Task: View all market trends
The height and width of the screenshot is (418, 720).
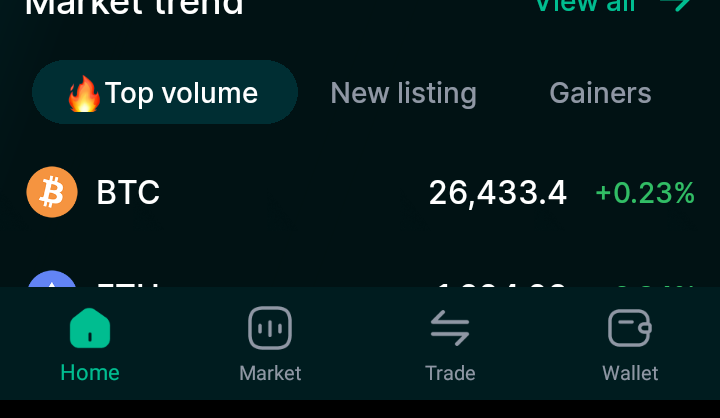Action: pos(613,5)
